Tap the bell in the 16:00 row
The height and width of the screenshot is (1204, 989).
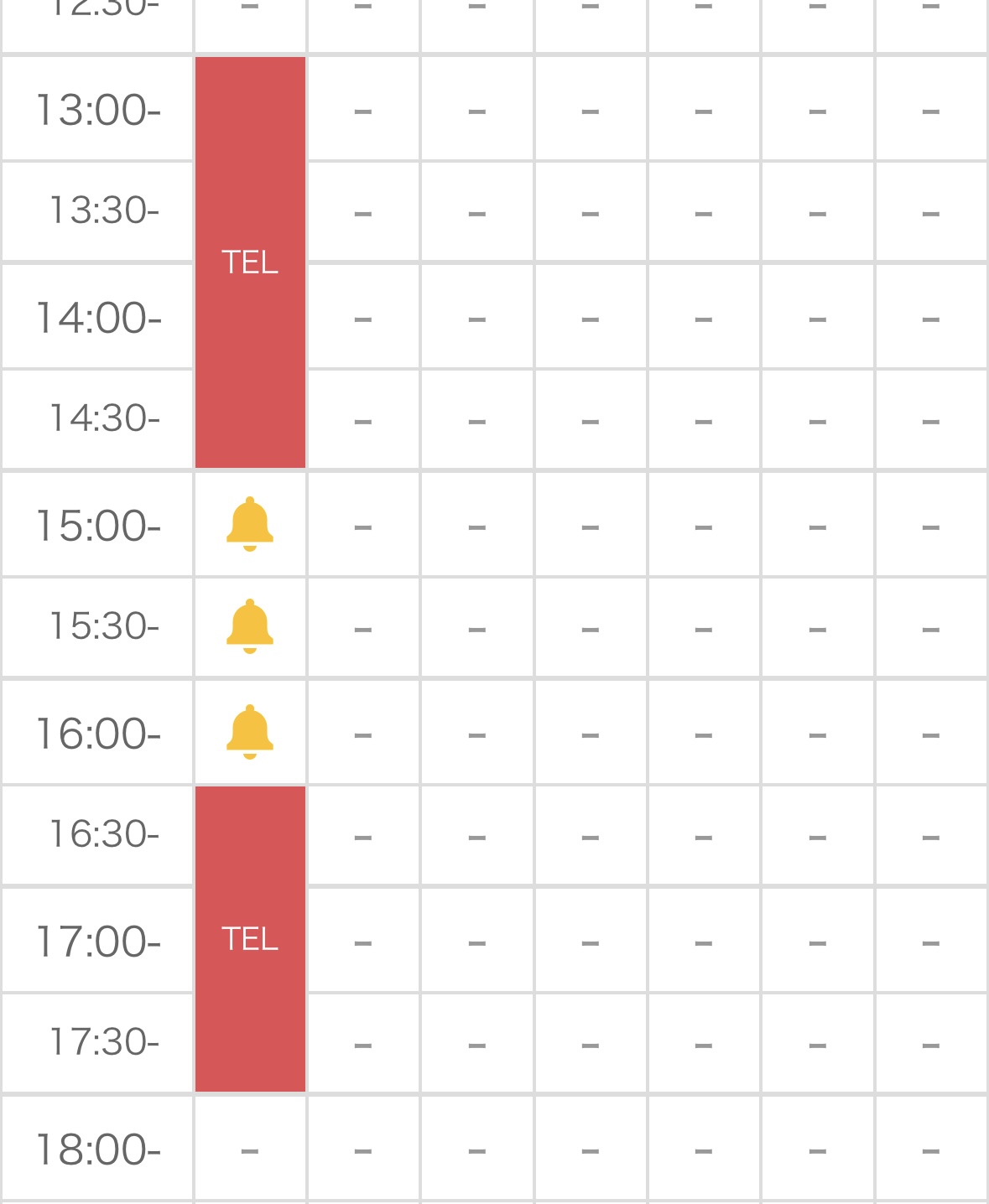[250, 732]
